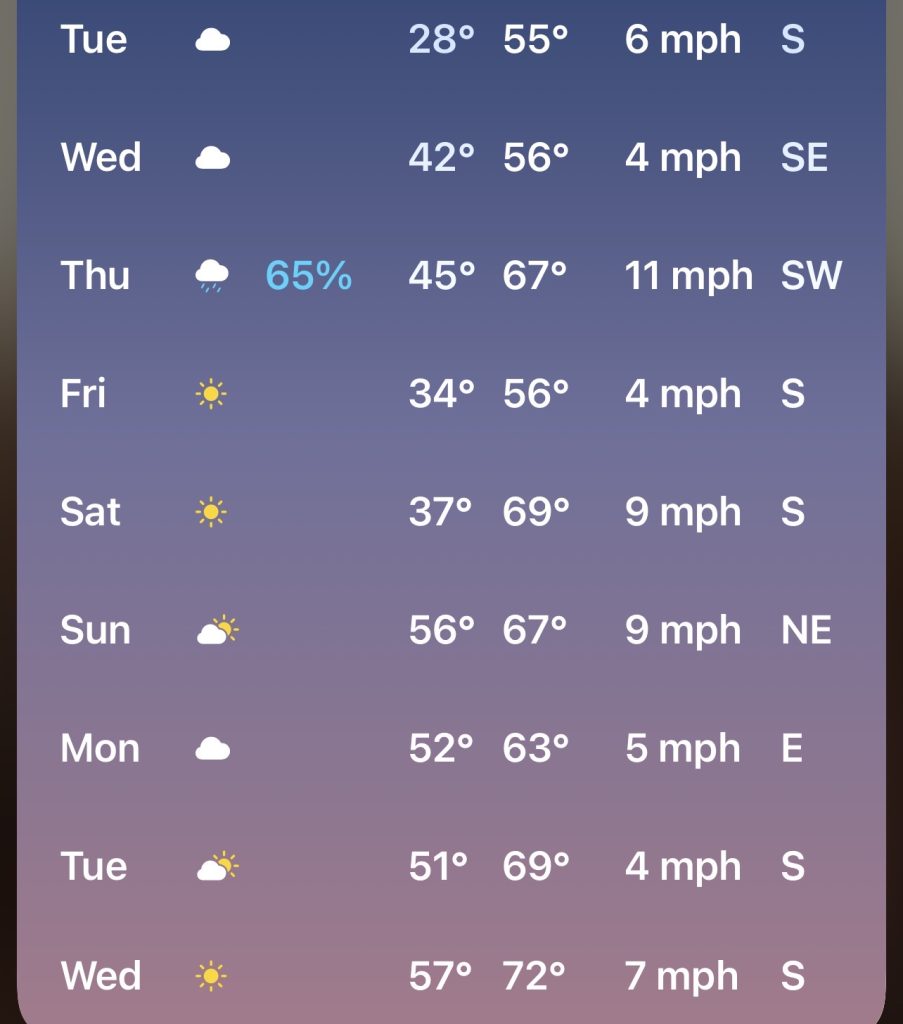This screenshot has height=1024, width=903.
Task: Open the Tuesday row with 28° low
Action: pyautogui.click(x=450, y=40)
